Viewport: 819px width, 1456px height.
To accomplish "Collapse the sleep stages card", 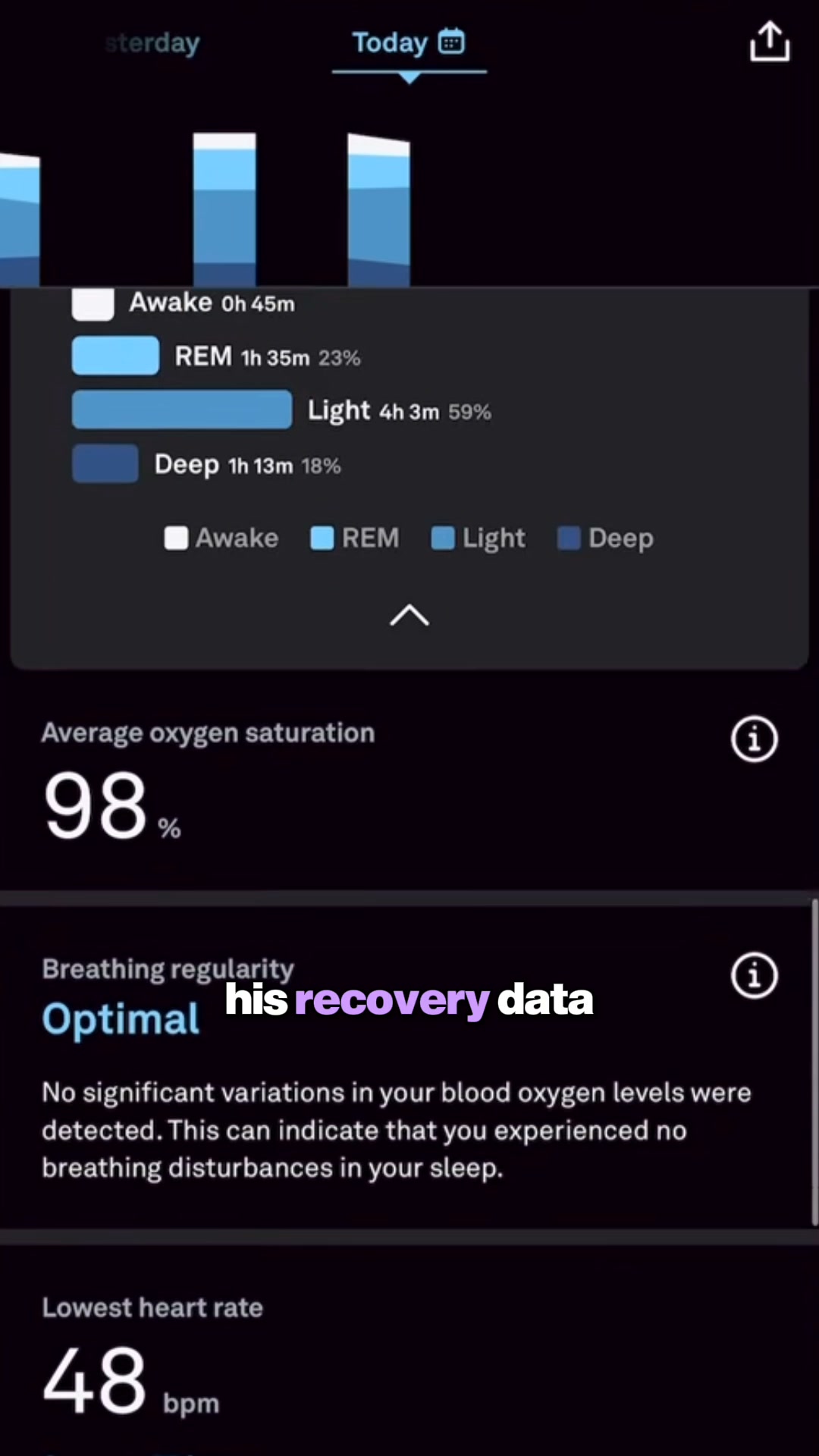I will point(409,615).
